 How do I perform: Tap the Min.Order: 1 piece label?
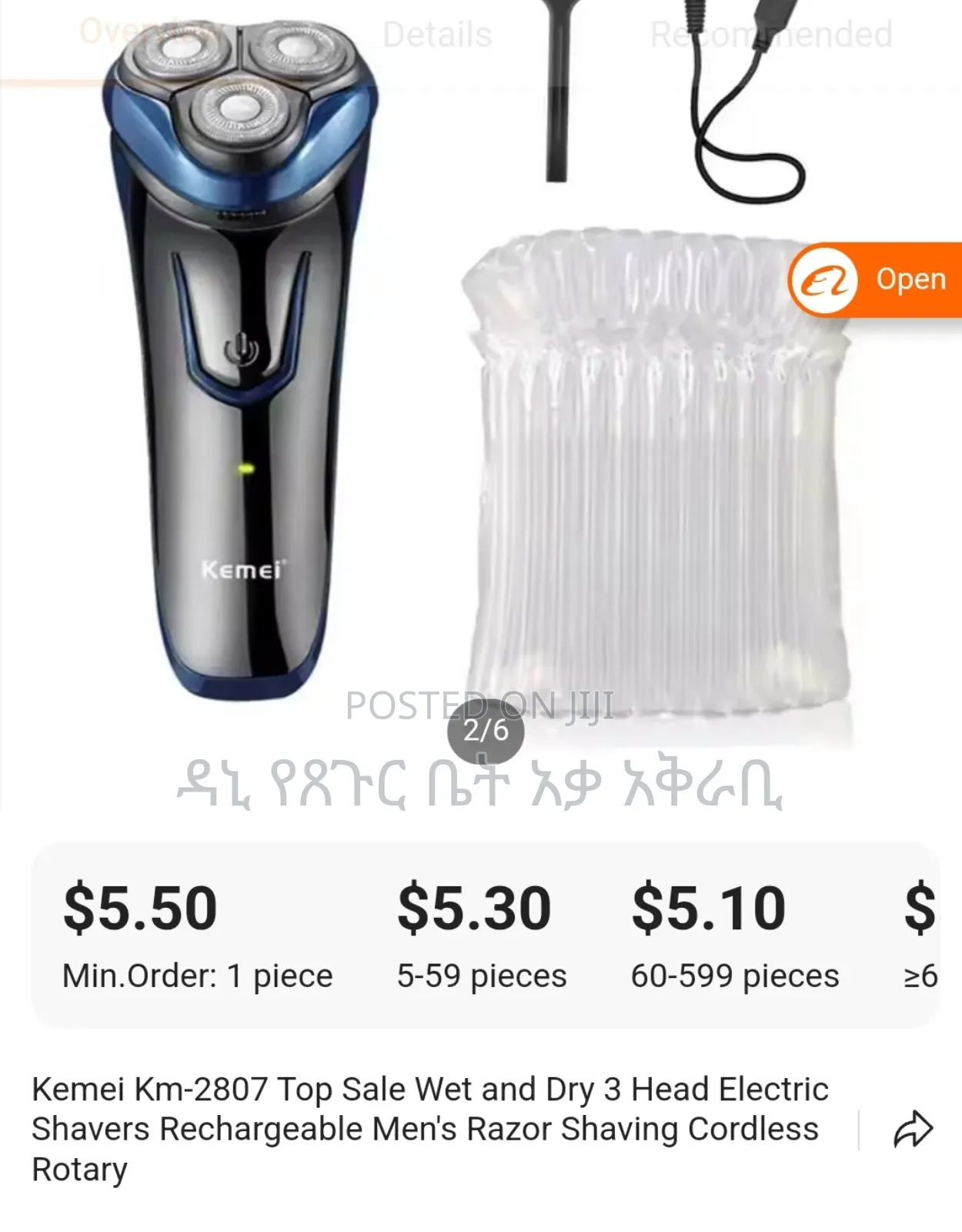195,975
